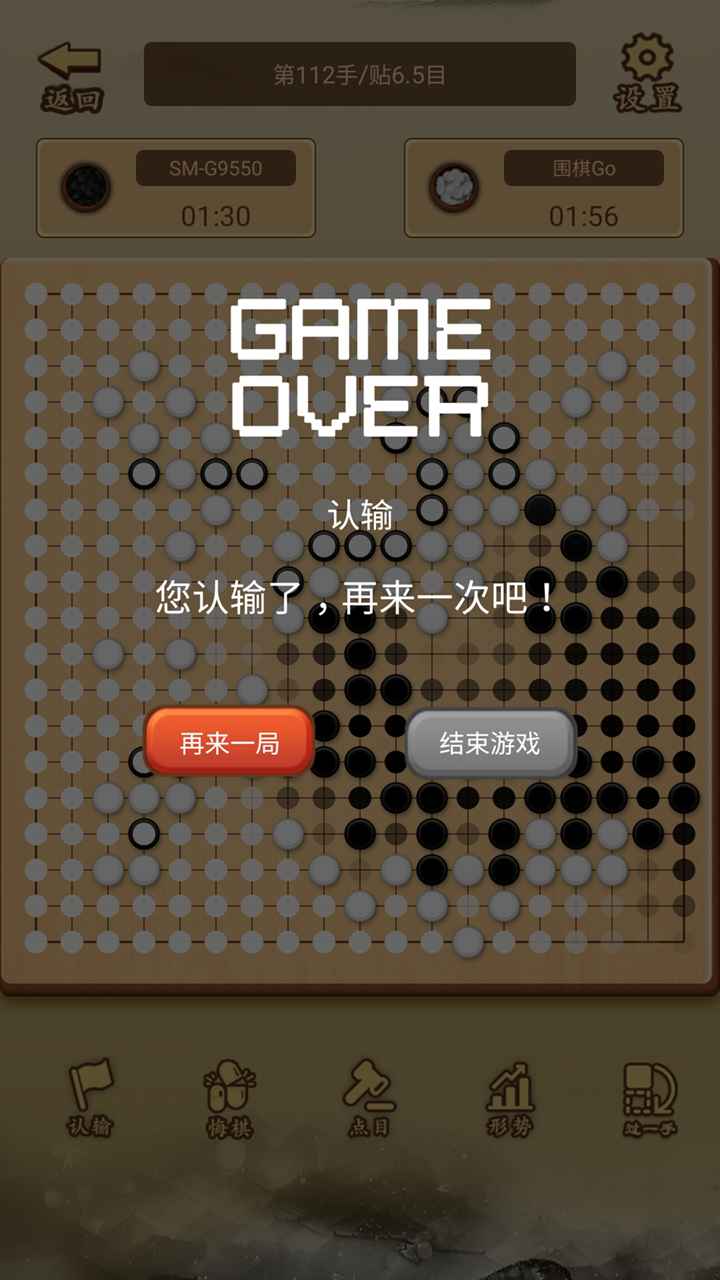Open the 设置 settings gear
The width and height of the screenshot is (720, 1280).
pos(647,73)
